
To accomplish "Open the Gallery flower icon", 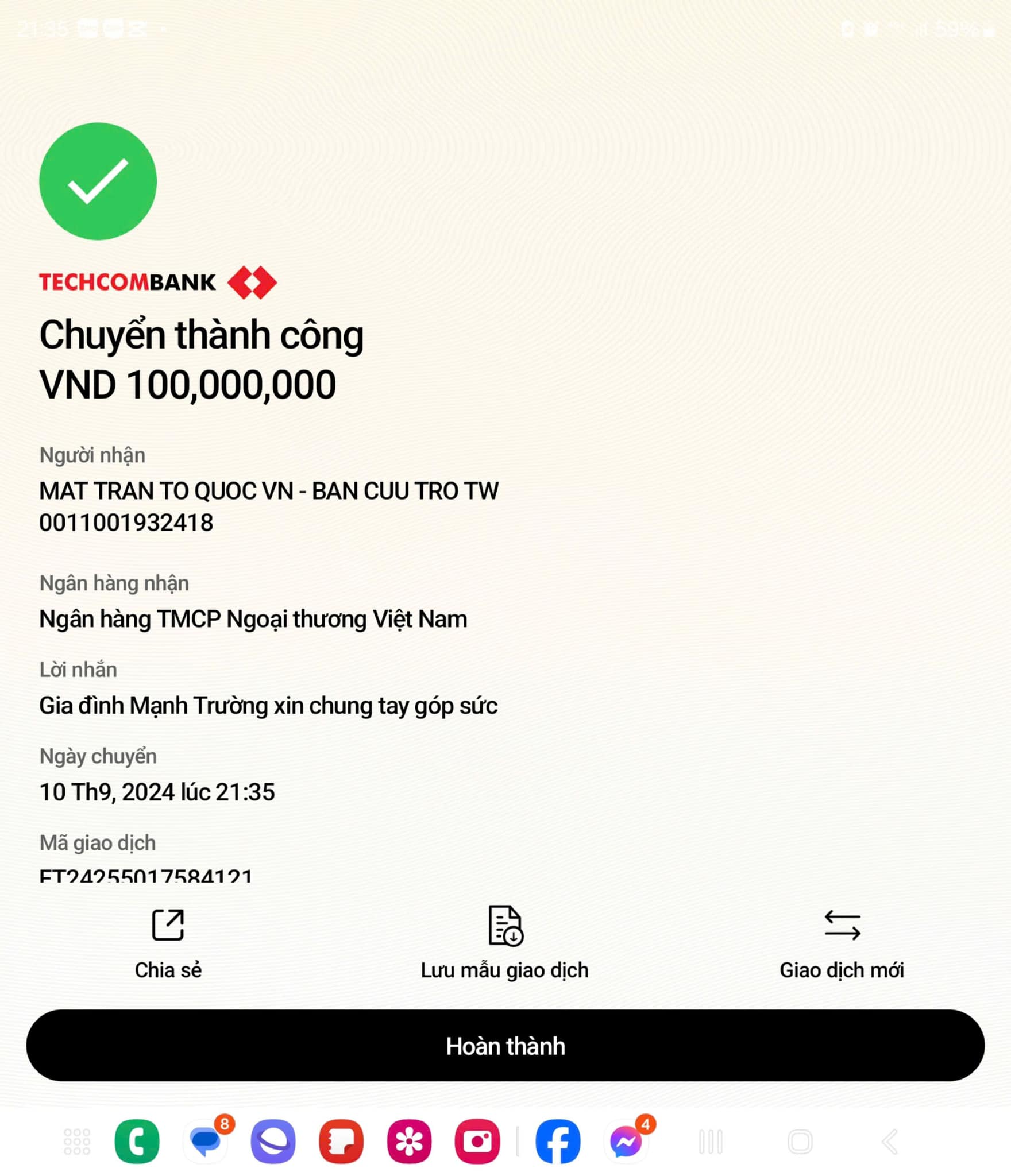I will click(x=409, y=1142).
